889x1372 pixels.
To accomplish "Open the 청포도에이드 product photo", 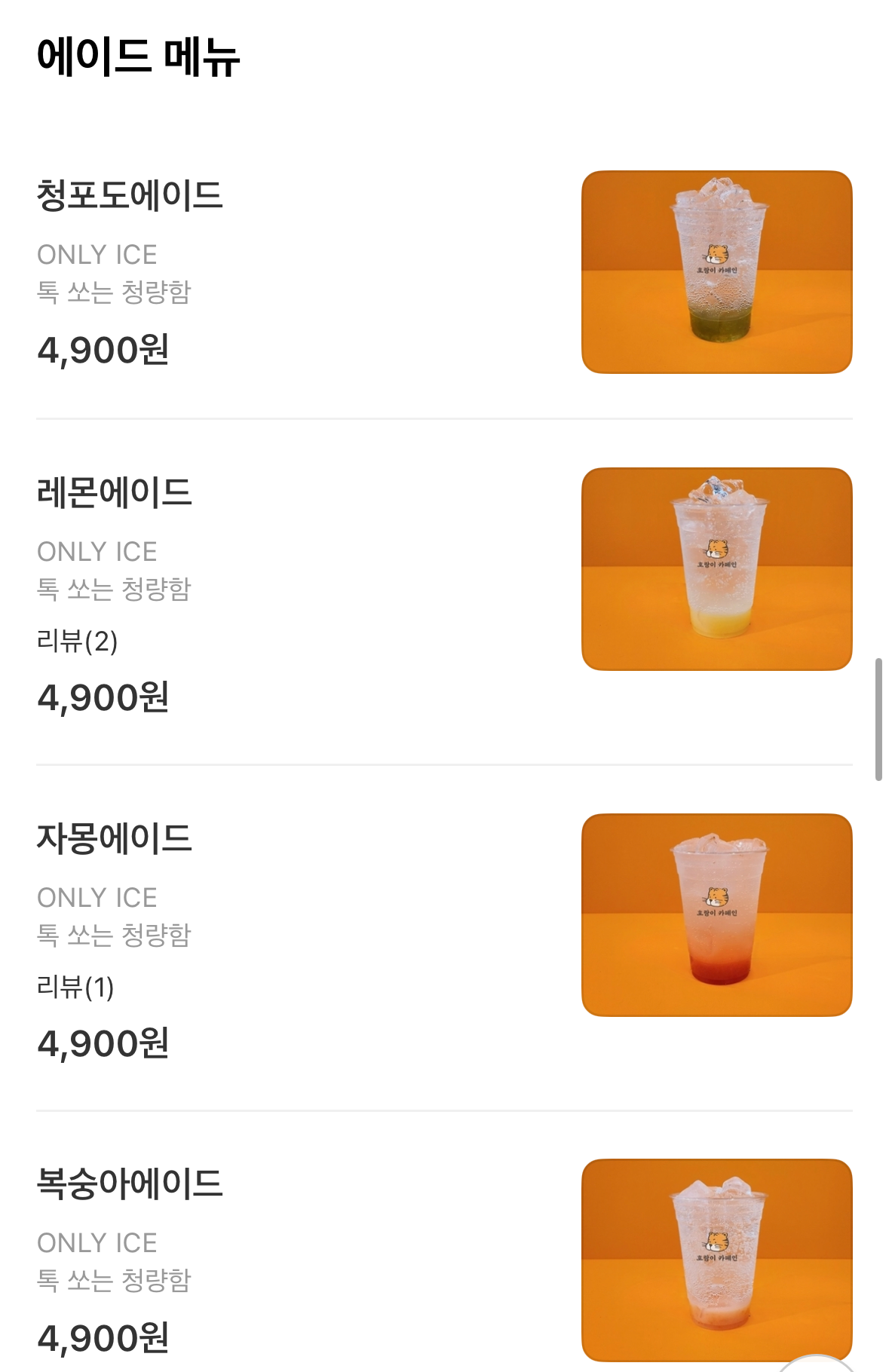I will pyautogui.click(x=716, y=272).
